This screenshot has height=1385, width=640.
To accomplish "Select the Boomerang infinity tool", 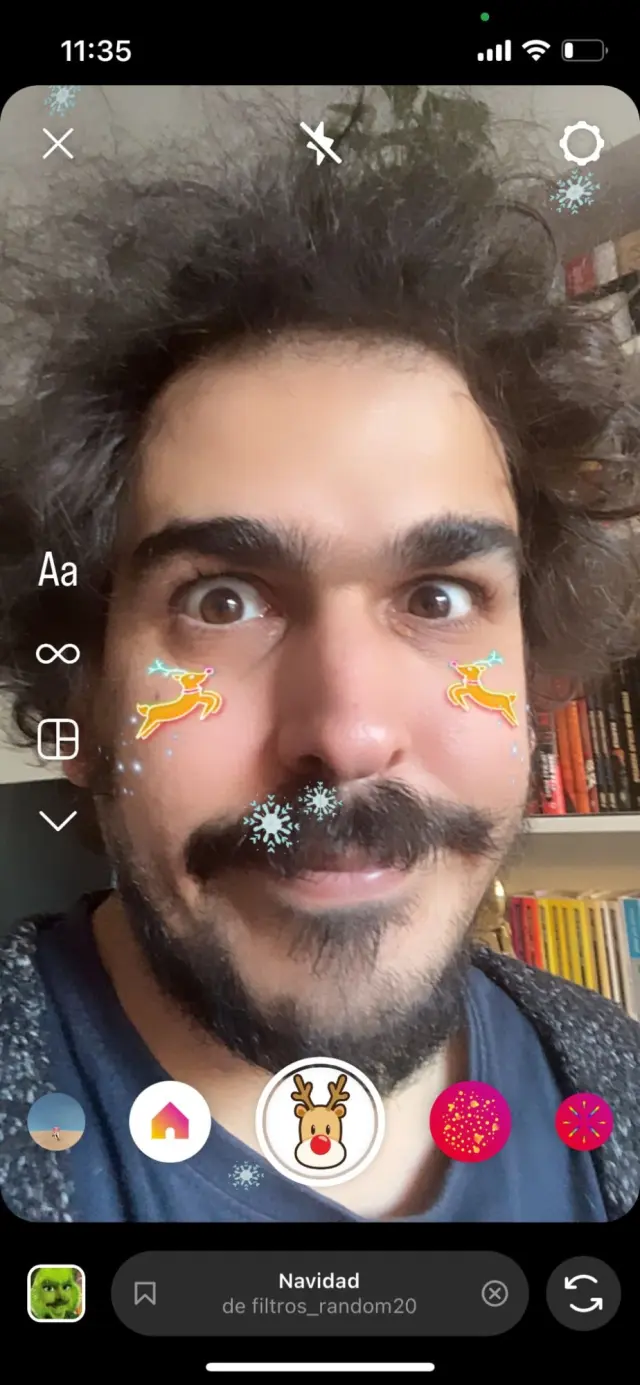I will 58,654.
